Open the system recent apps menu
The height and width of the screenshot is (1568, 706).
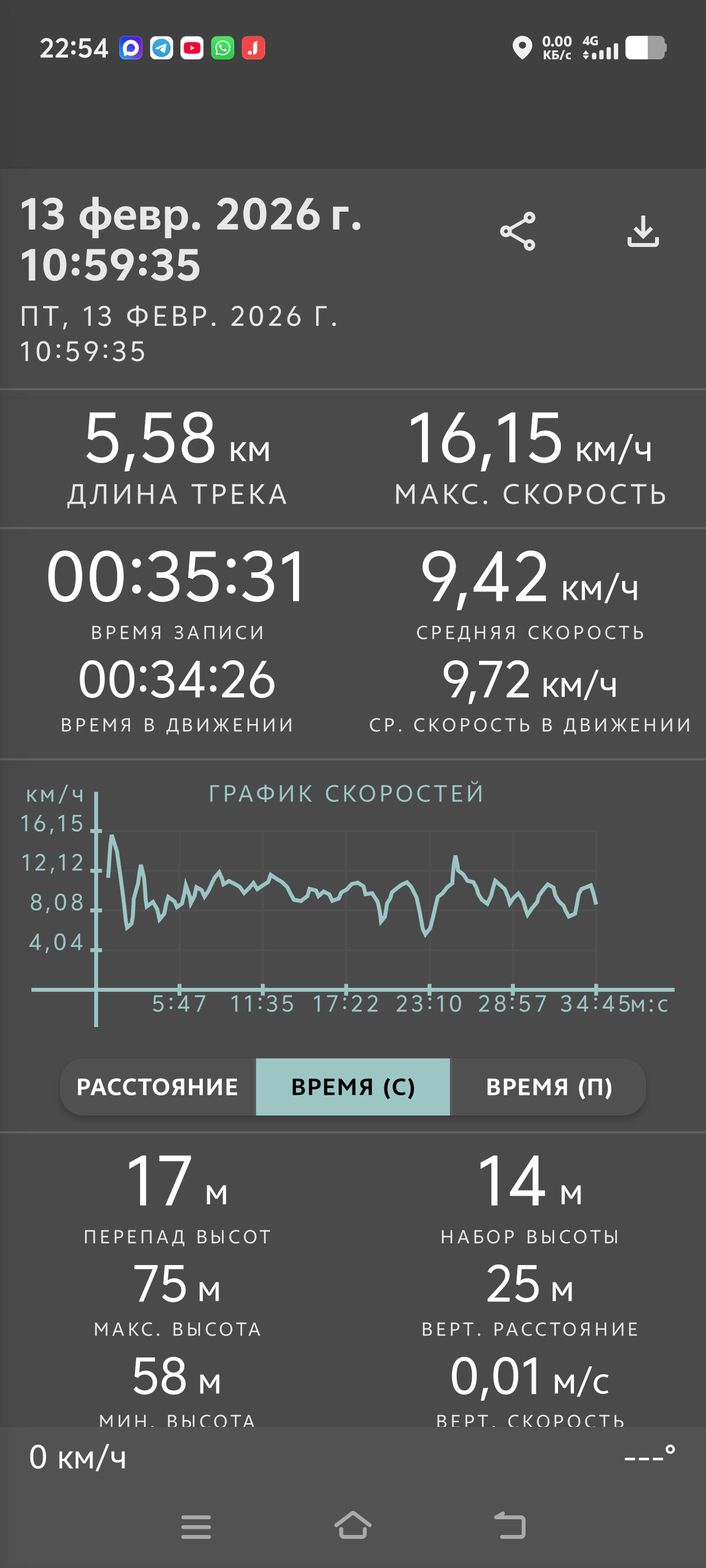point(196,1527)
